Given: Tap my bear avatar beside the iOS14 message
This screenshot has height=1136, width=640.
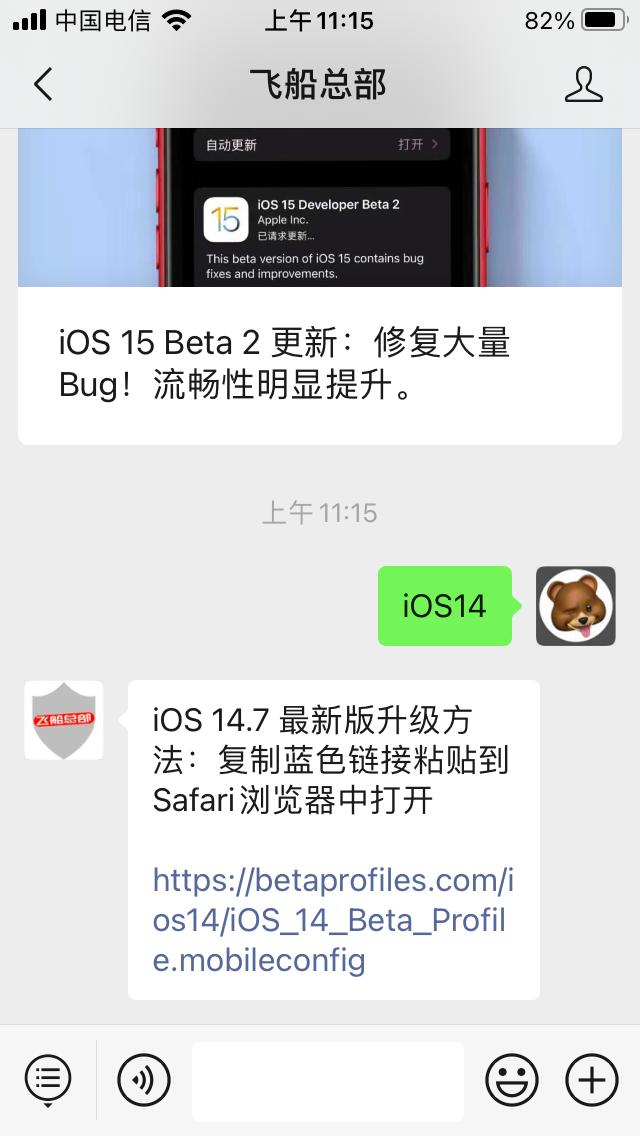Looking at the screenshot, I should 576,606.
